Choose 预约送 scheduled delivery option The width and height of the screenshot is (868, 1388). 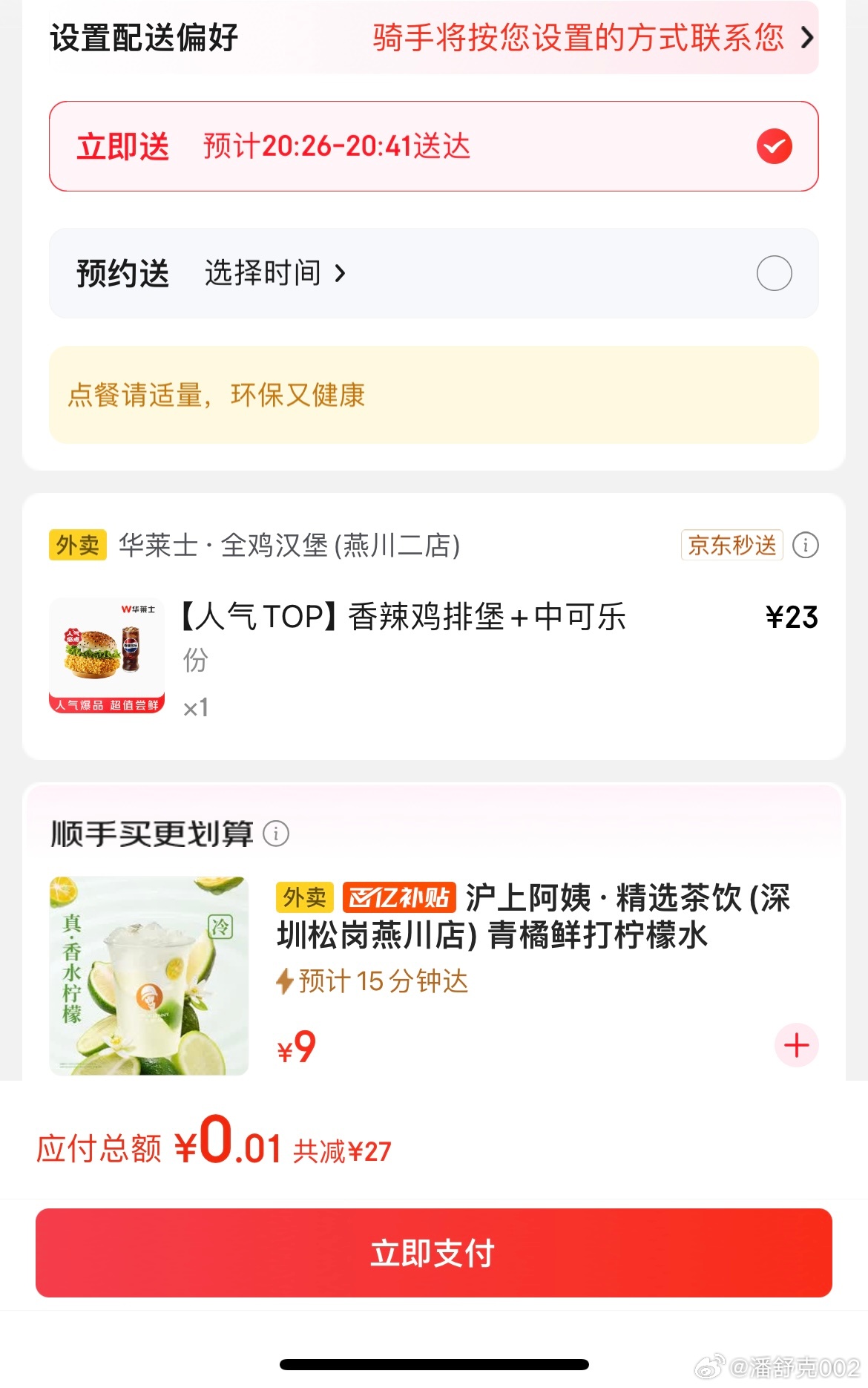(x=774, y=273)
